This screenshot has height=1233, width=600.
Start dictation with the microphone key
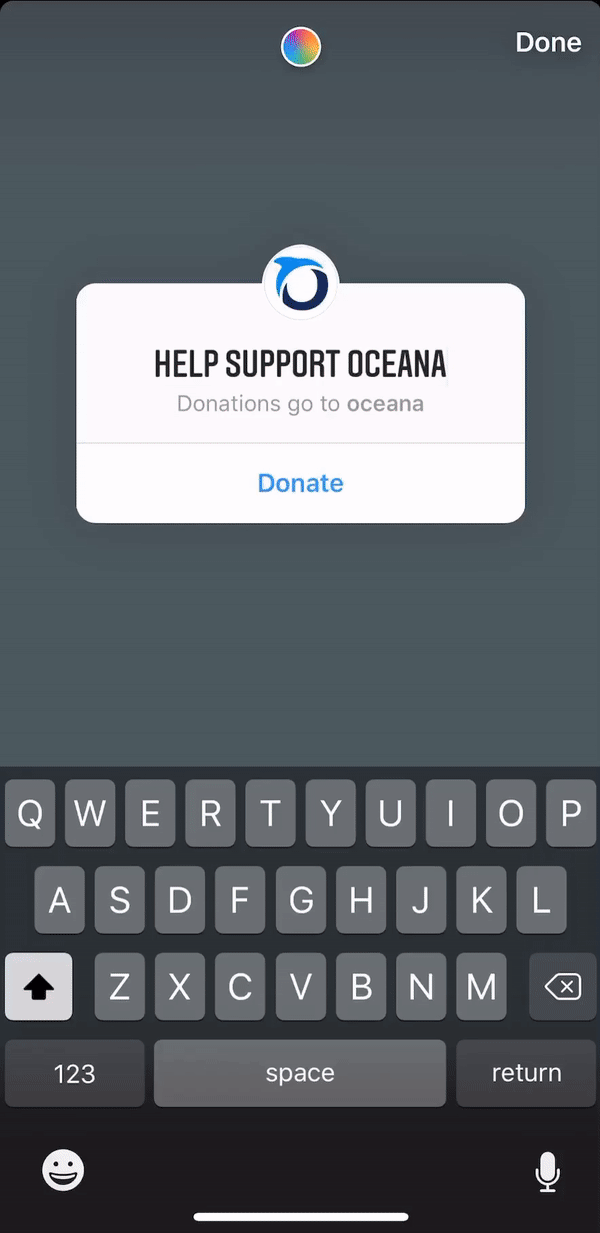pyautogui.click(x=547, y=1171)
